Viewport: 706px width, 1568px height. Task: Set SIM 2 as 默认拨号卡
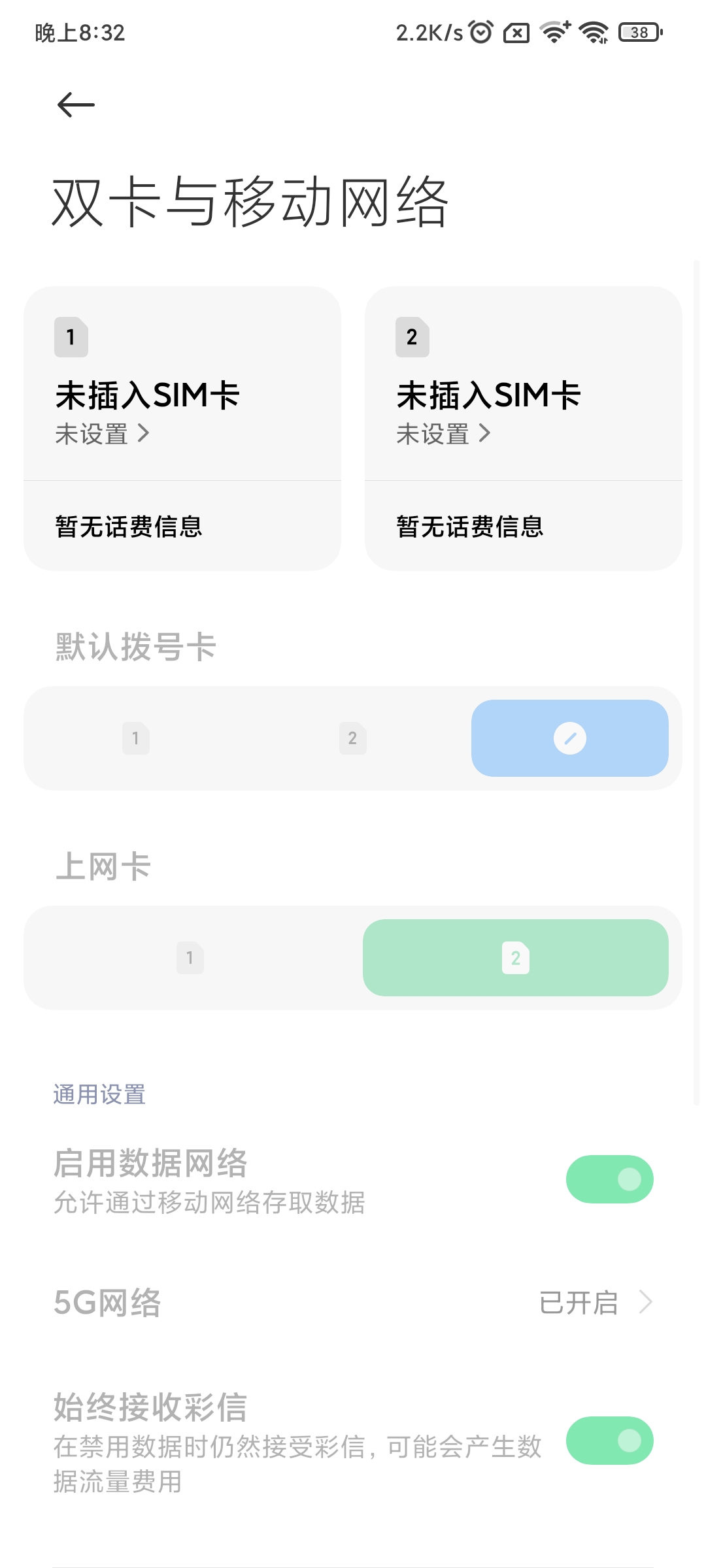tap(353, 738)
